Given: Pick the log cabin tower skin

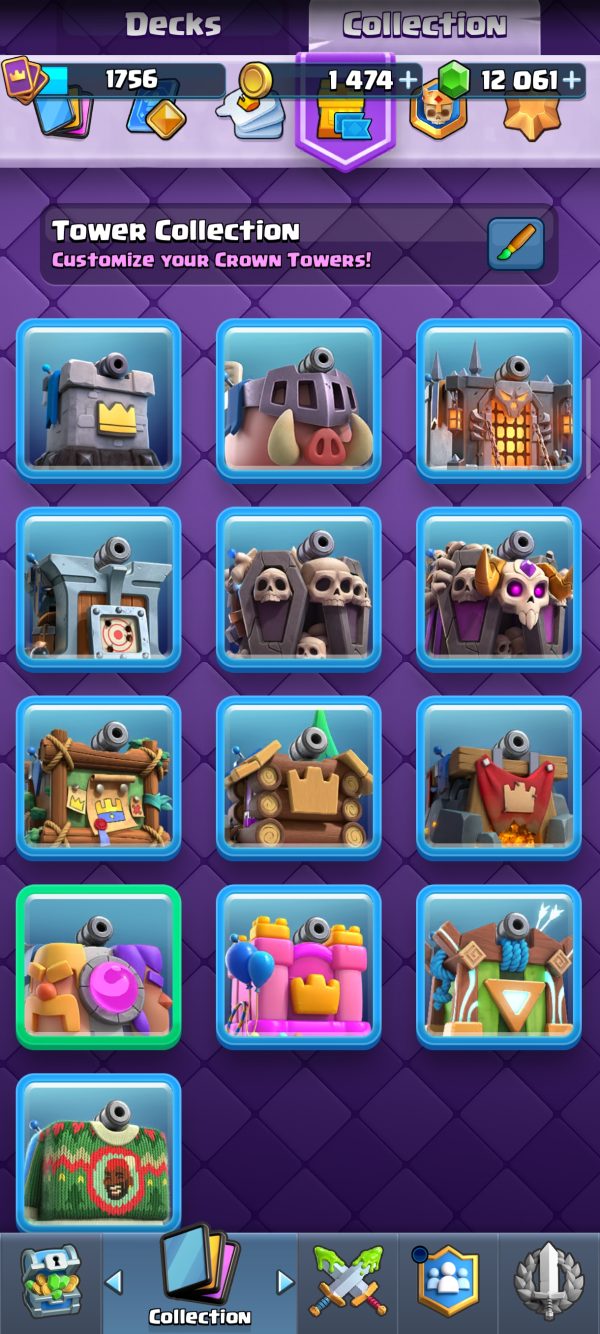Looking at the screenshot, I should click(298, 778).
